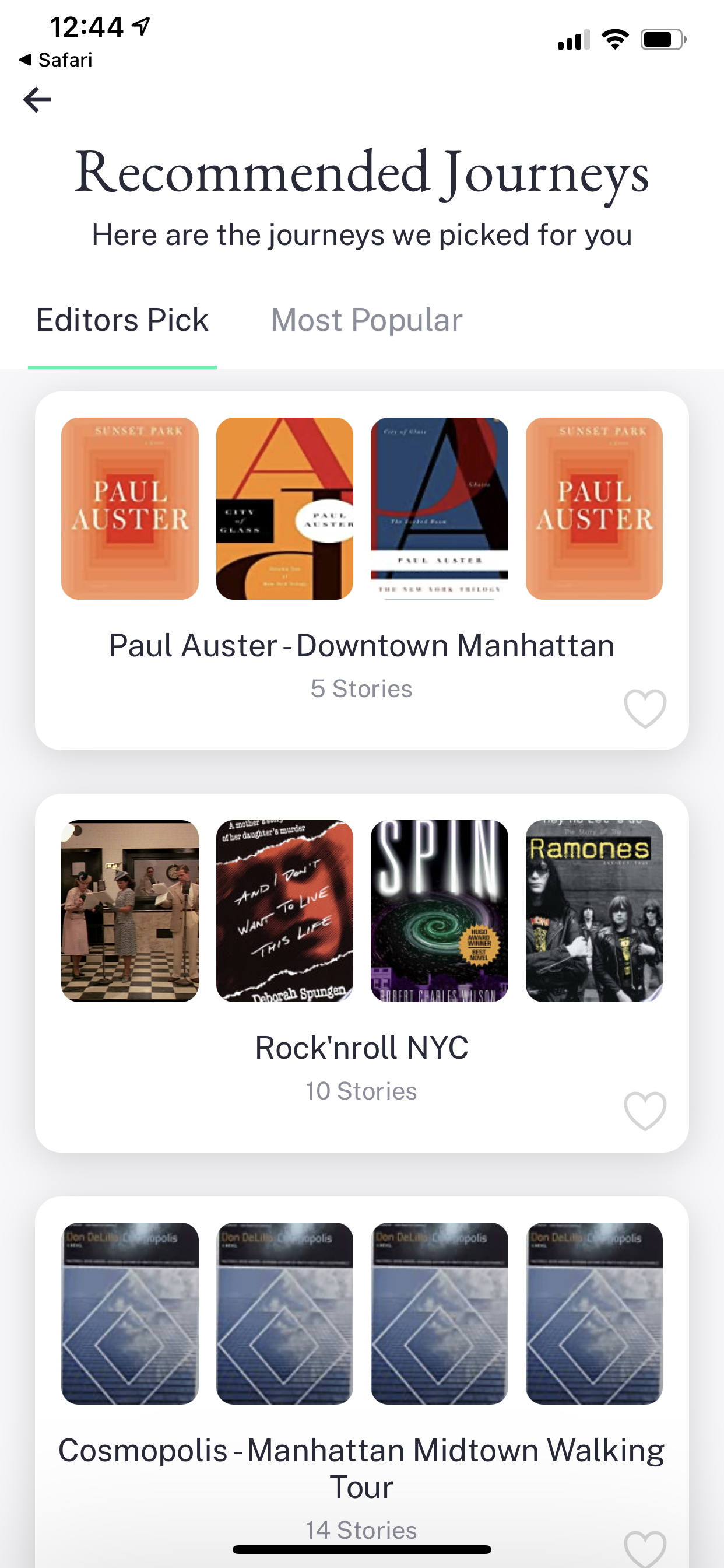The image size is (724, 1568).
Task: Favorite the Paul Auster journey with the heart
Action: (x=645, y=709)
